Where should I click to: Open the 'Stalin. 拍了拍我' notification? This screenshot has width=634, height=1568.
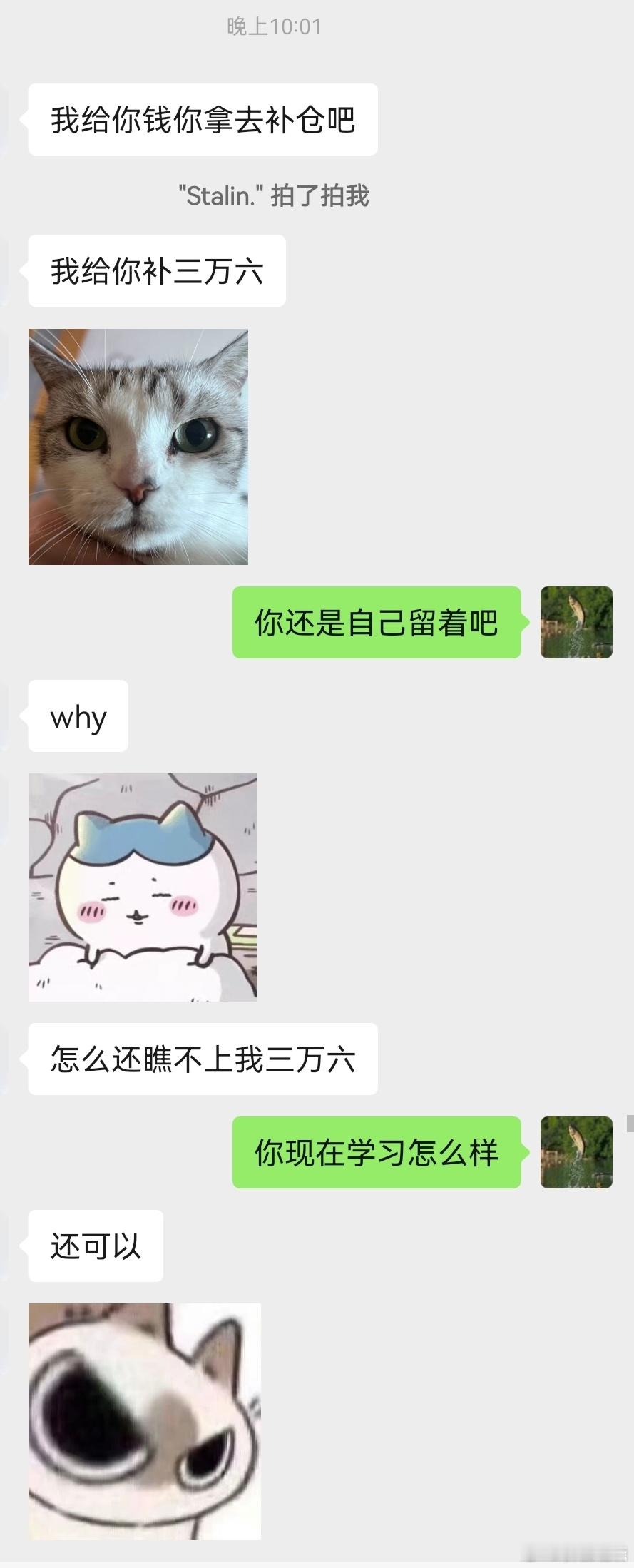pos(274,195)
